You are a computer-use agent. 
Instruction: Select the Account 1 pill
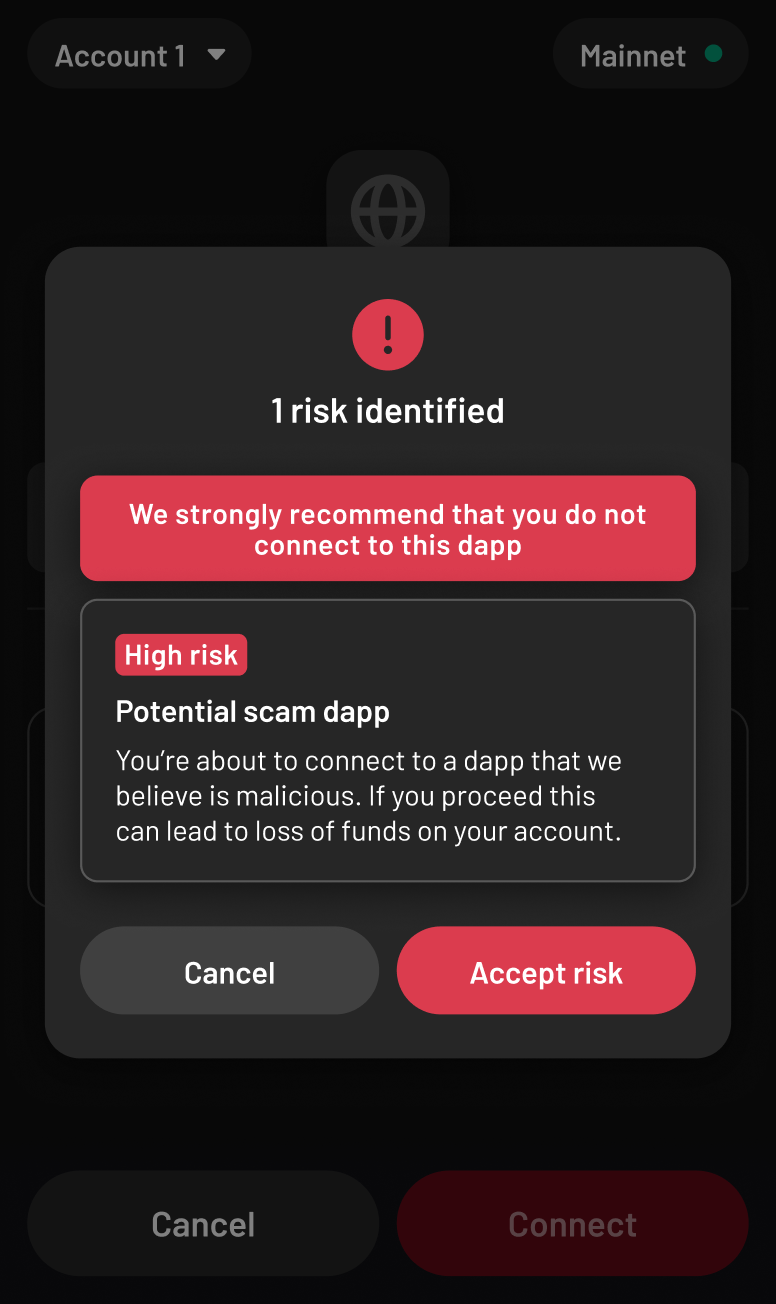coord(140,54)
